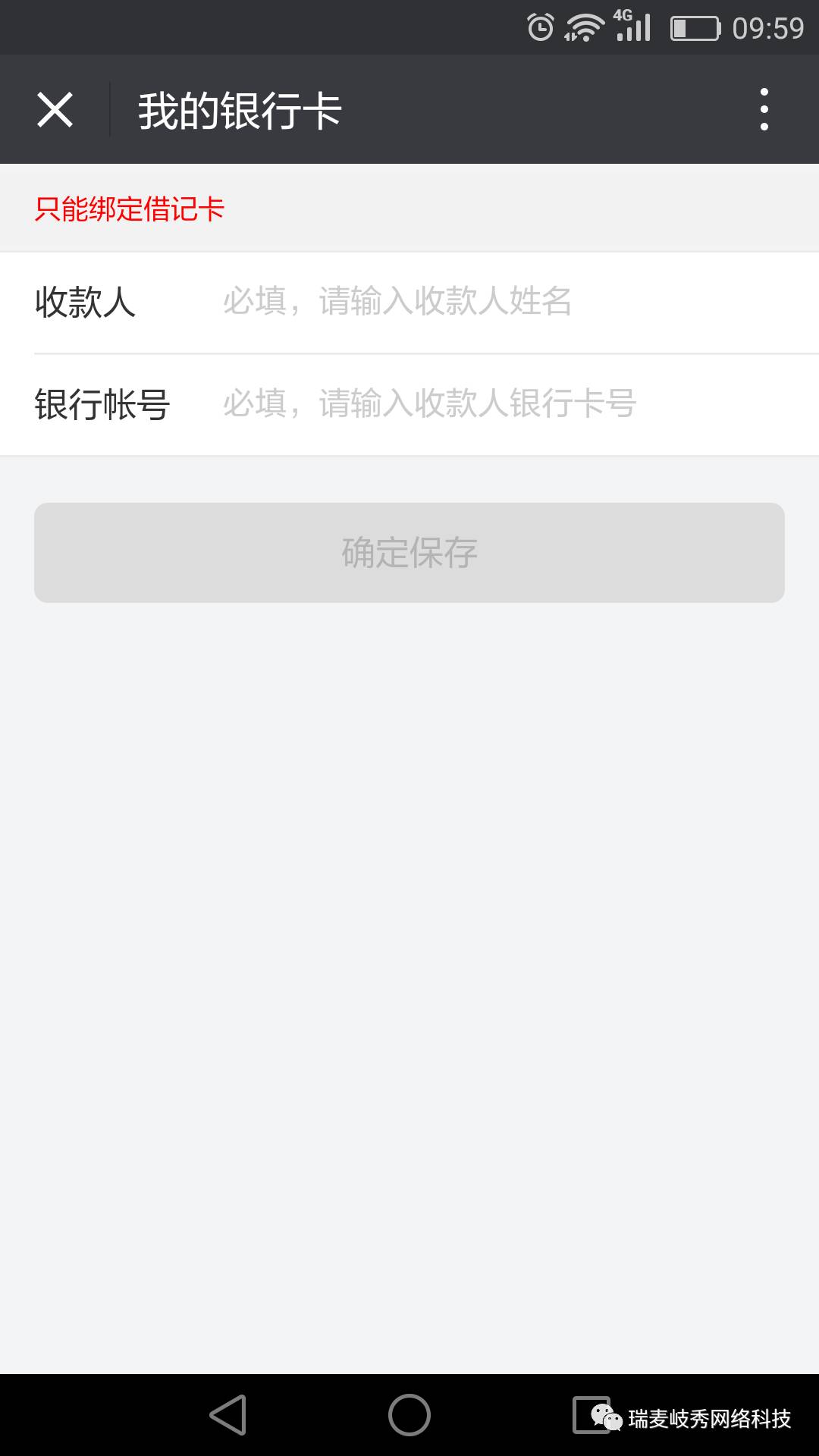The image size is (819, 1456).
Task: Close the 我的银行卡 page
Action: click(x=55, y=110)
